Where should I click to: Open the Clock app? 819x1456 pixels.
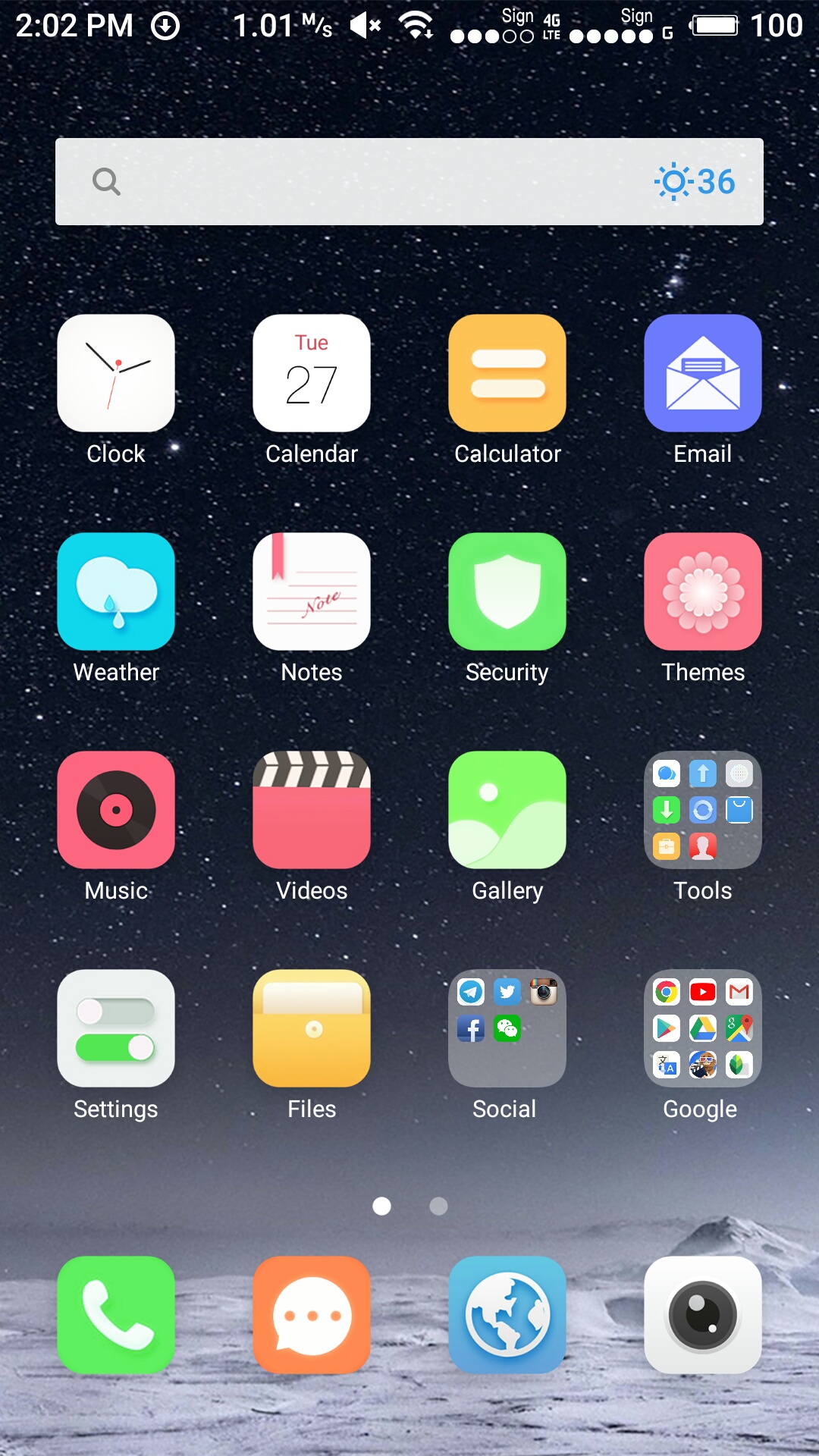(x=115, y=373)
